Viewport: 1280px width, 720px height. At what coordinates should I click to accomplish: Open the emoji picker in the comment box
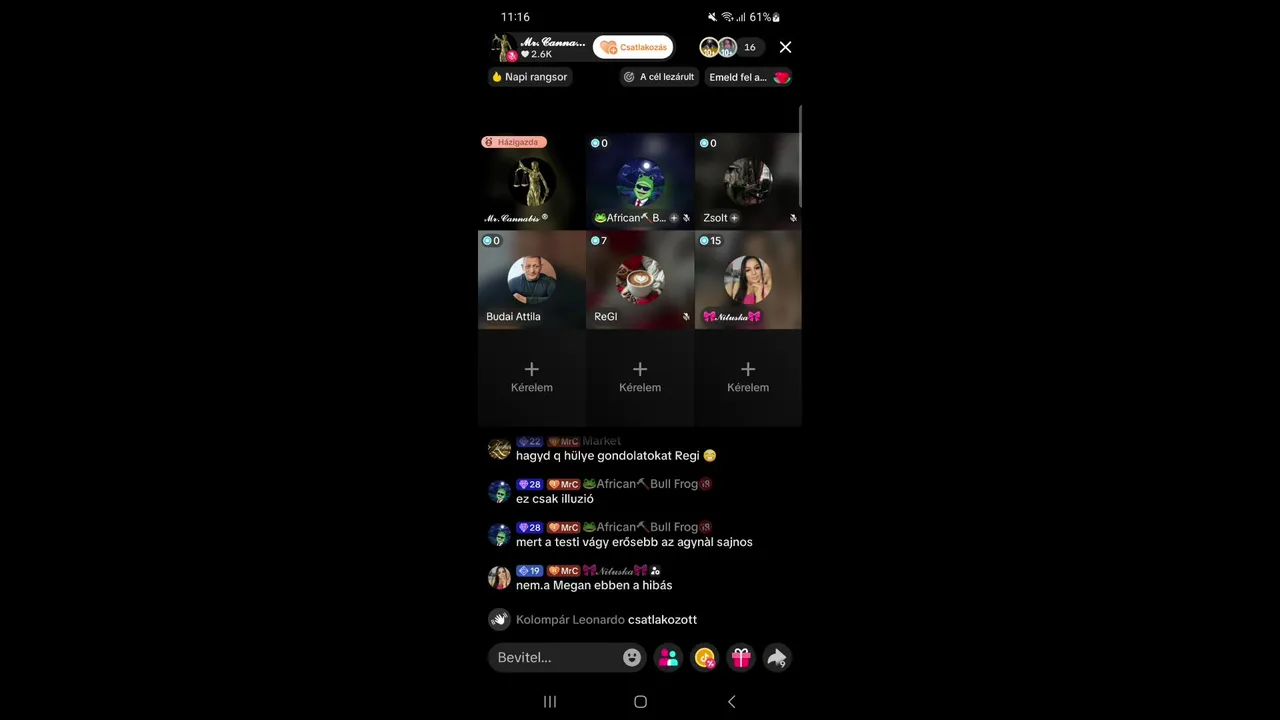[x=632, y=657]
